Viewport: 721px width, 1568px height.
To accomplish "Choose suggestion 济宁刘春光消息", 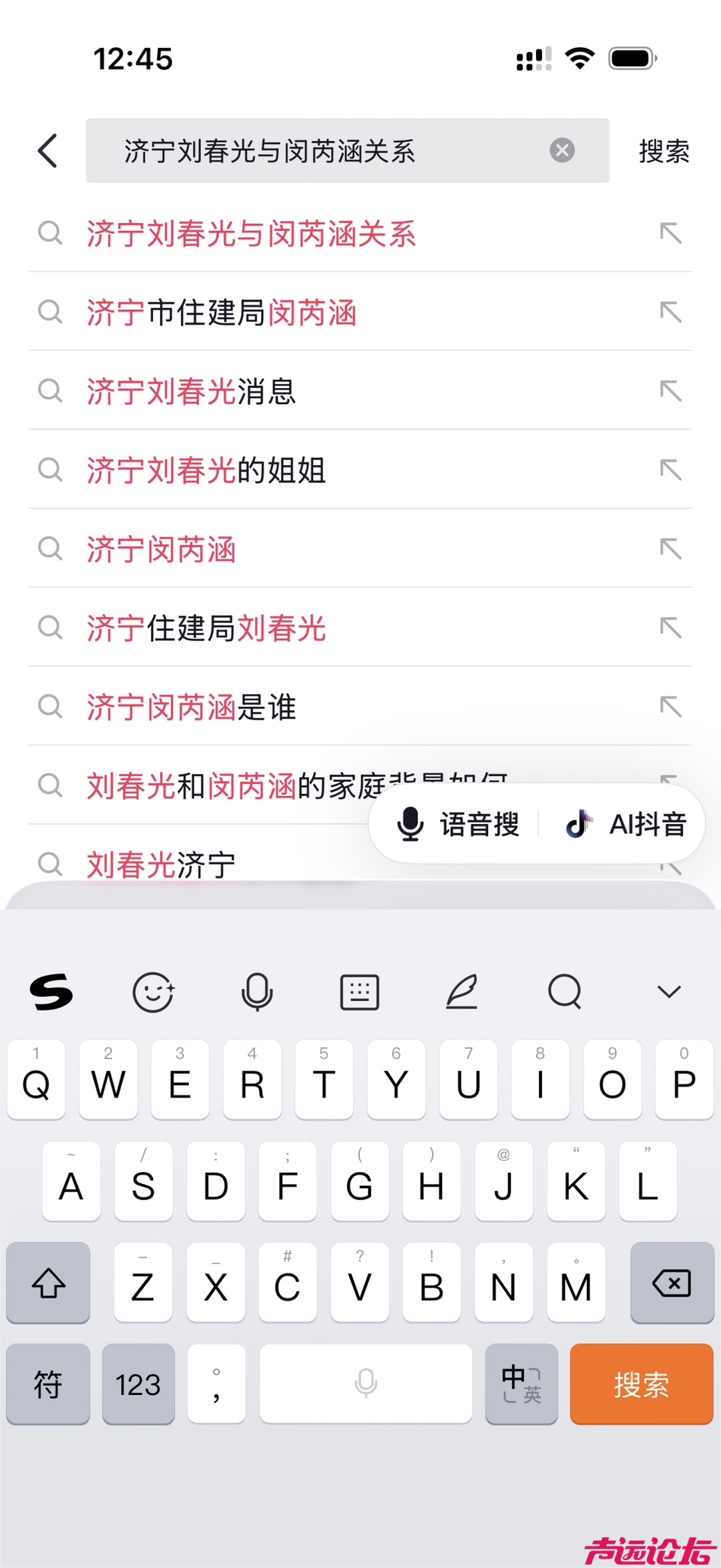I will click(191, 391).
